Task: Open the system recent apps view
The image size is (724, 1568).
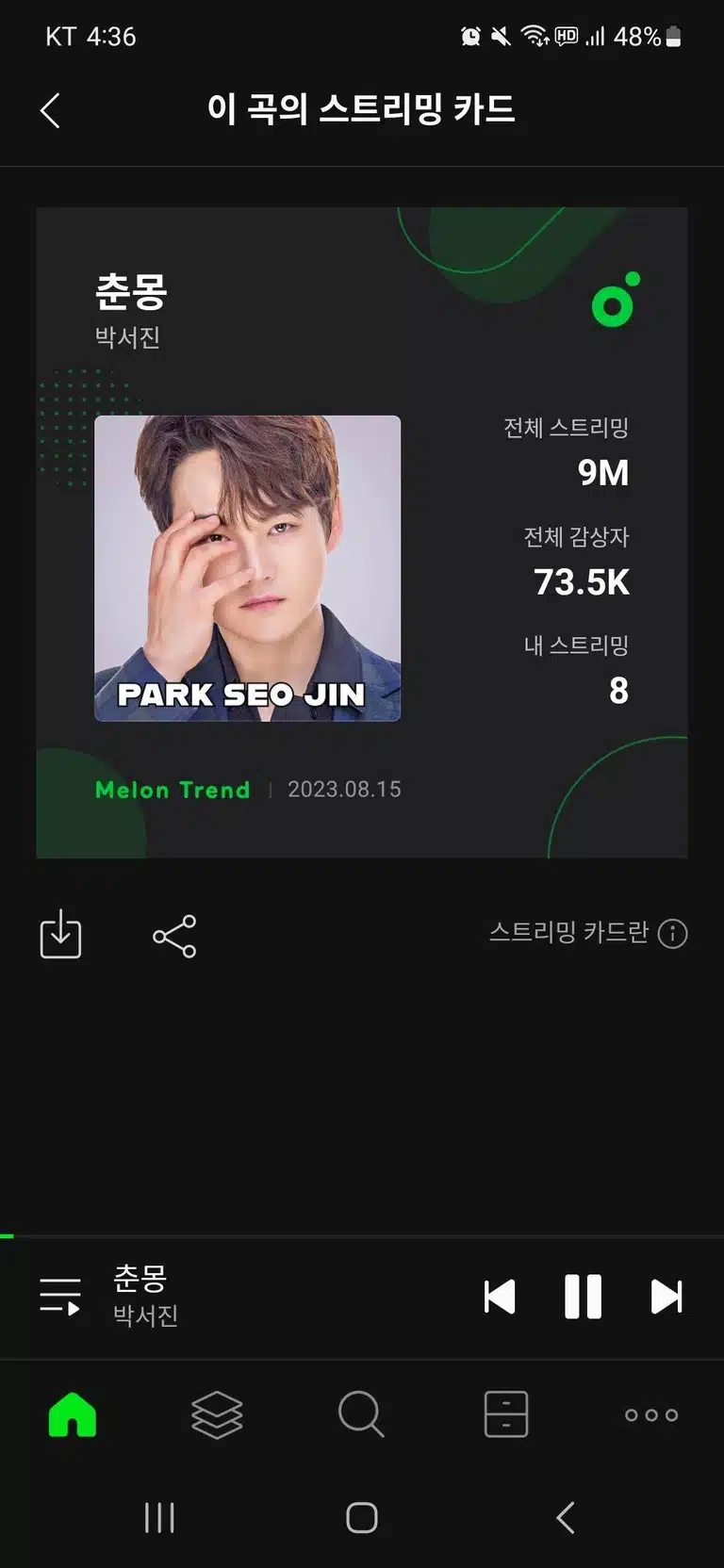Action: point(159,1517)
